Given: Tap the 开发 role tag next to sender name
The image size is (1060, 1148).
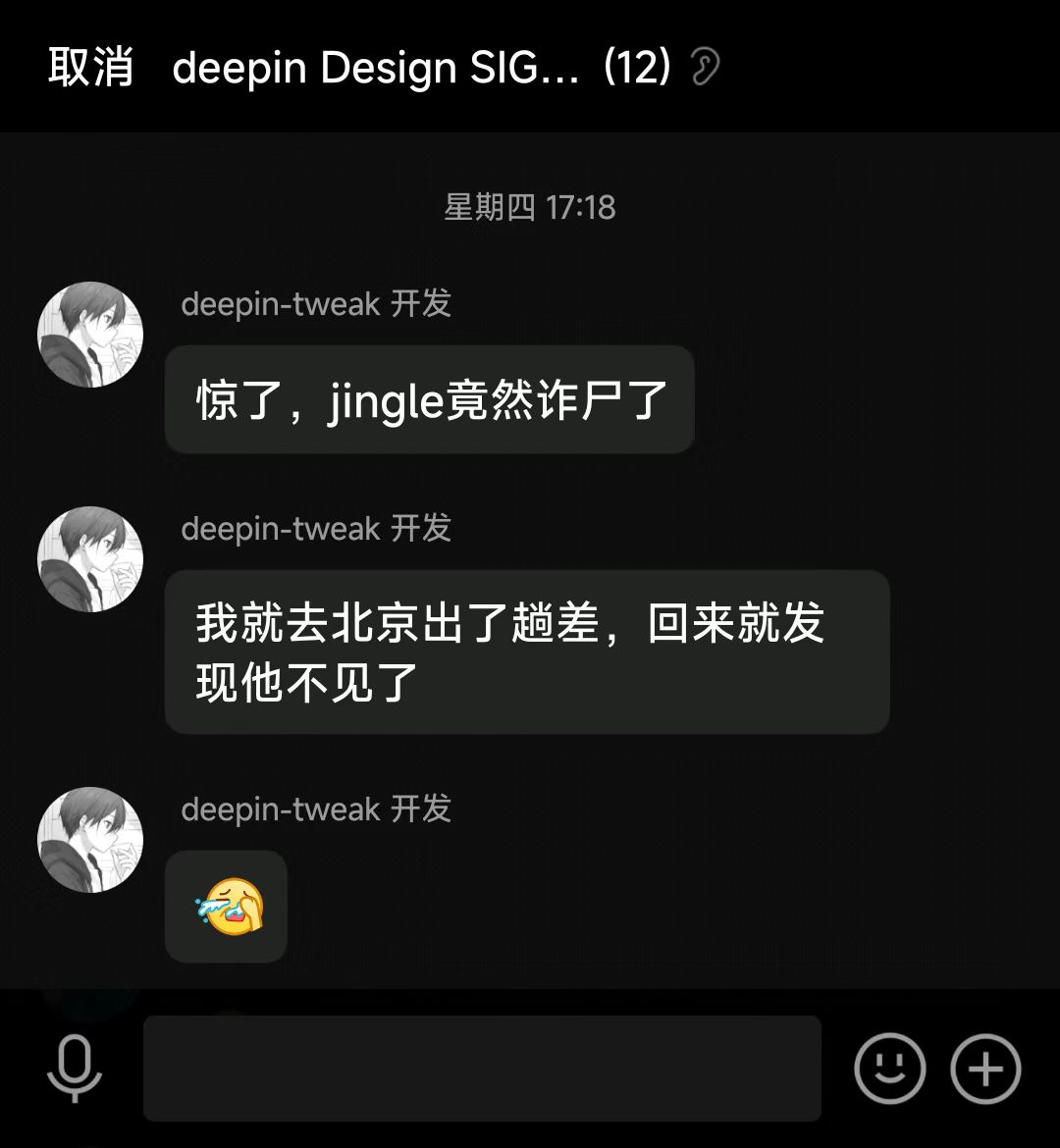Looking at the screenshot, I should coord(428,304).
